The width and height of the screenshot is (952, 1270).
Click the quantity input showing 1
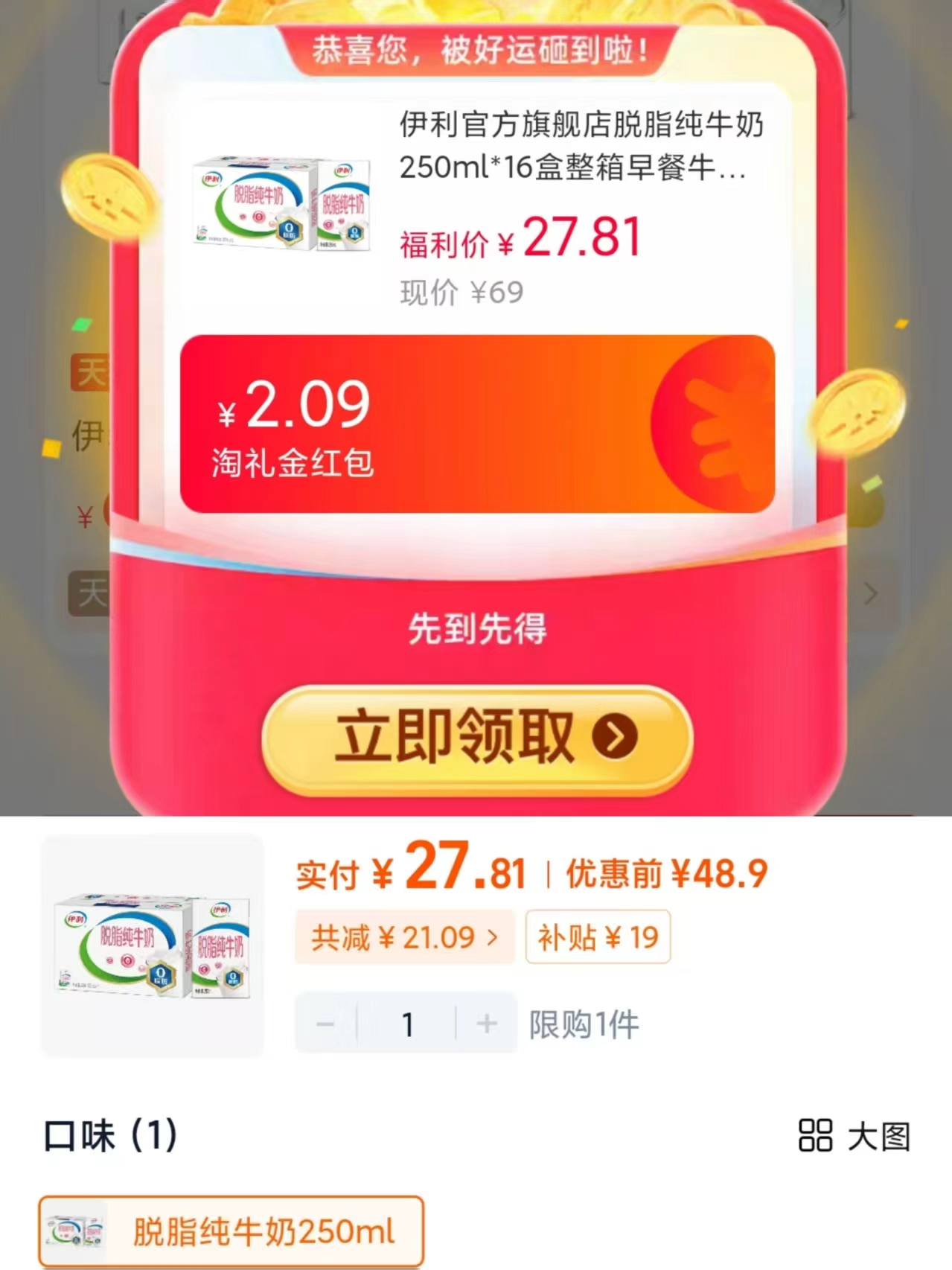[406, 1023]
